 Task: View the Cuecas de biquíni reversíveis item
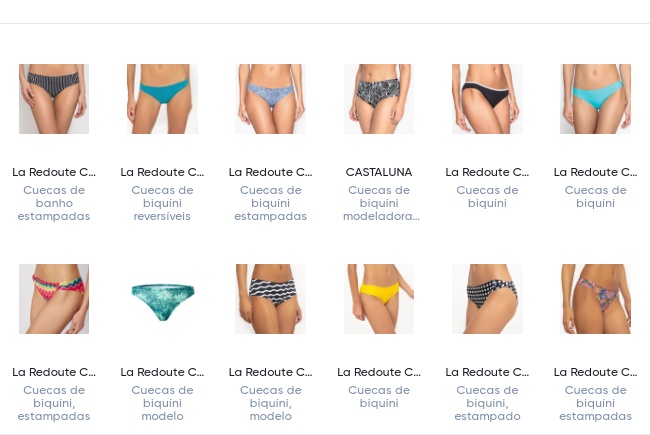click(162, 99)
